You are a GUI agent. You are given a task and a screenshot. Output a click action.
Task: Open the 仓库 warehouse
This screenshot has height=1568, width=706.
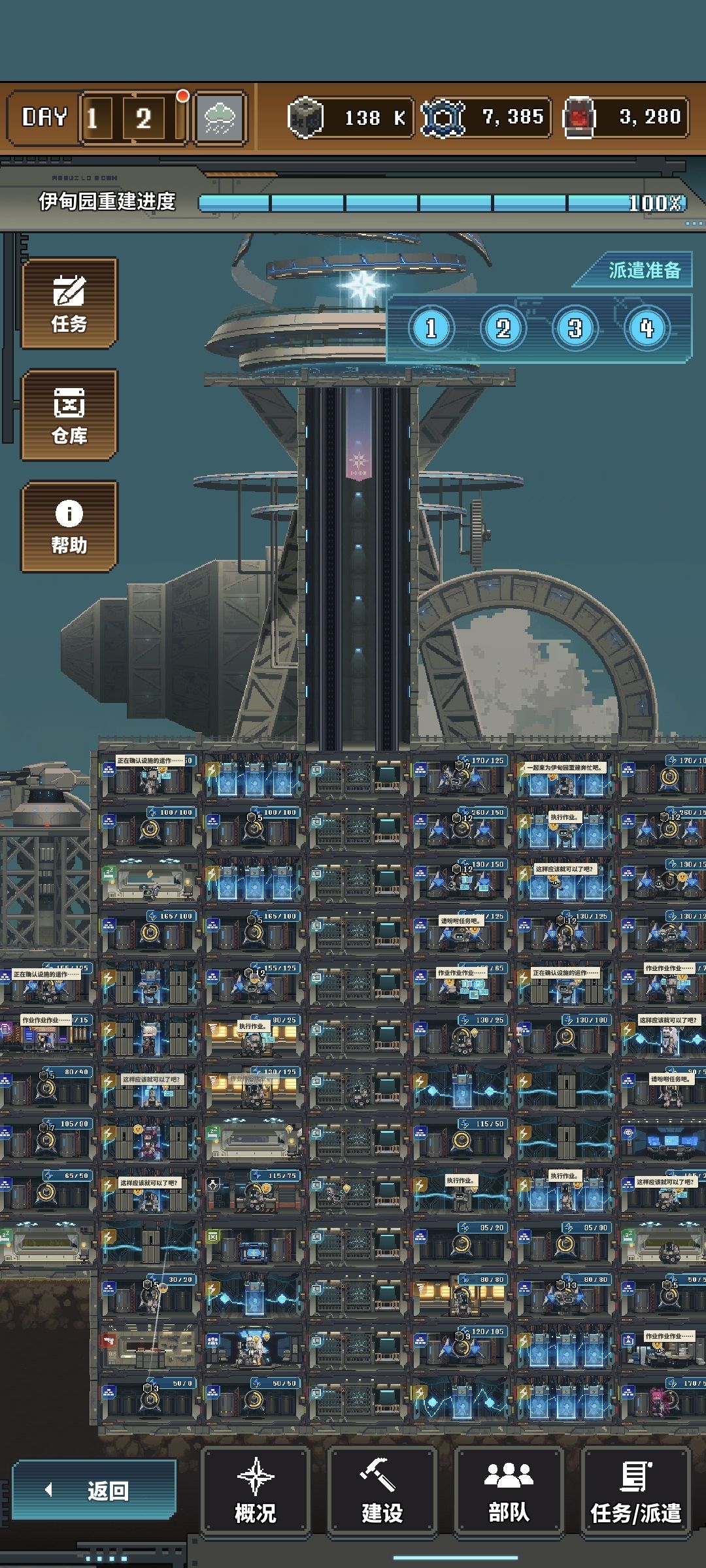[69, 415]
